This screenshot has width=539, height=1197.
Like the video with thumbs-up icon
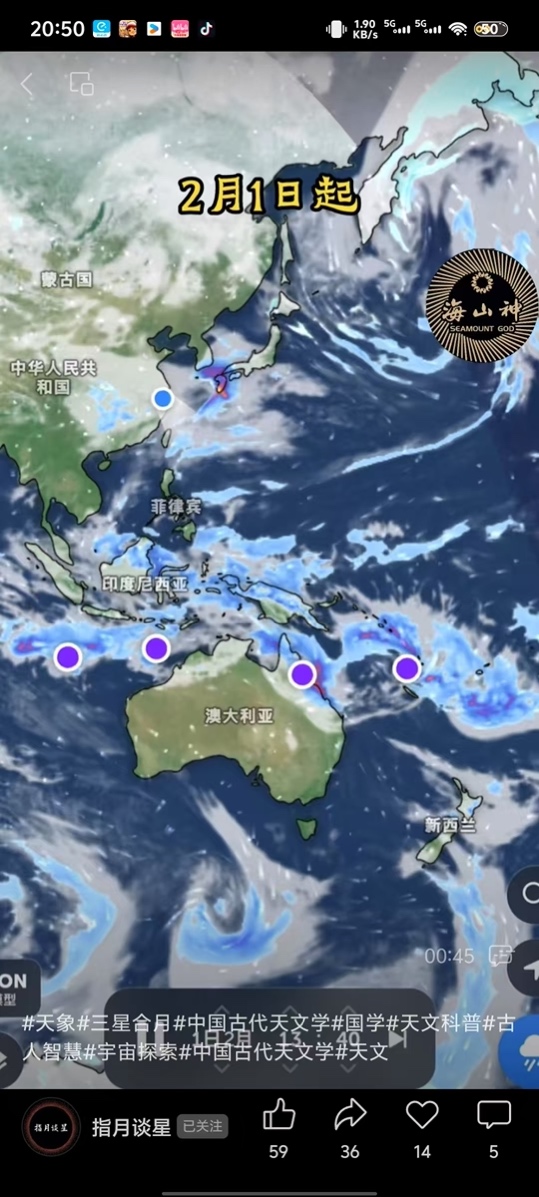tap(279, 1116)
